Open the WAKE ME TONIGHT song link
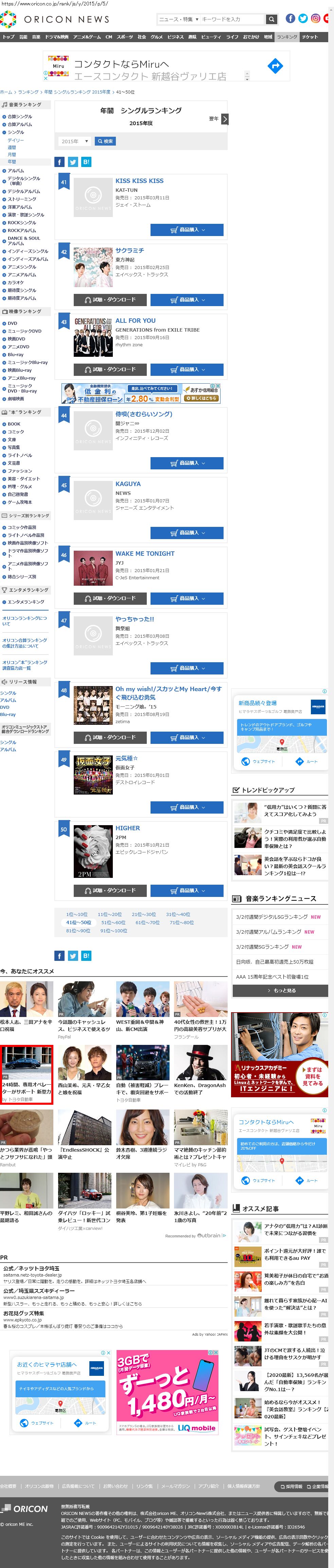 point(145,554)
